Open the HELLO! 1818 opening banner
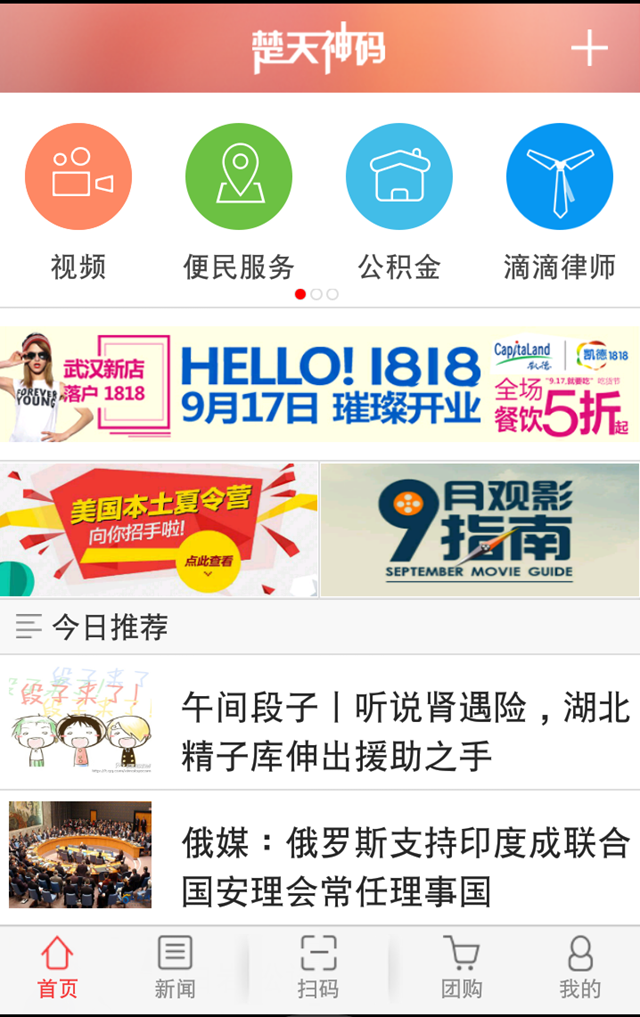640x1017 pixels. (x=320, y=384)
